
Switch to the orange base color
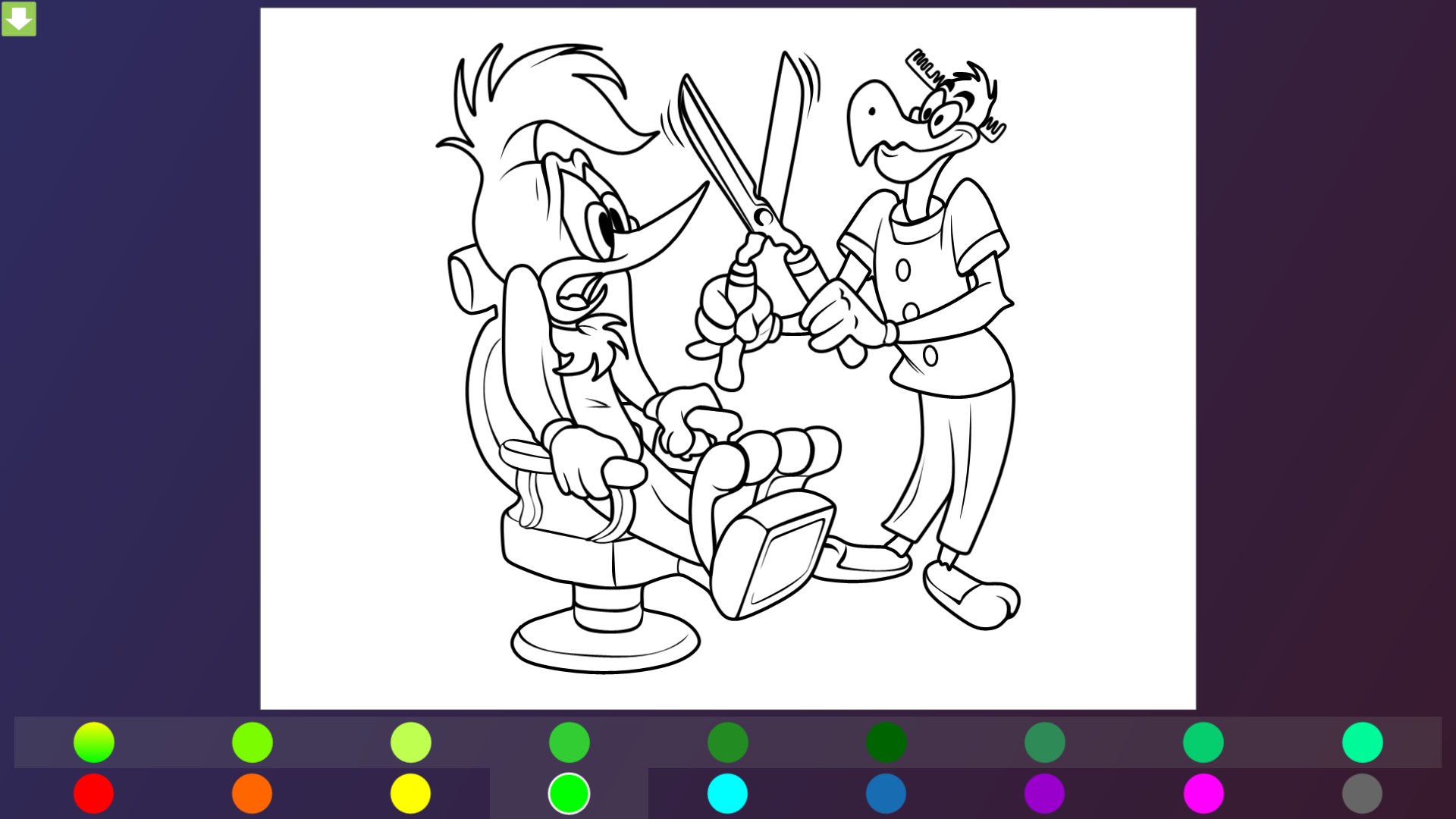click(x=253, y=793)
